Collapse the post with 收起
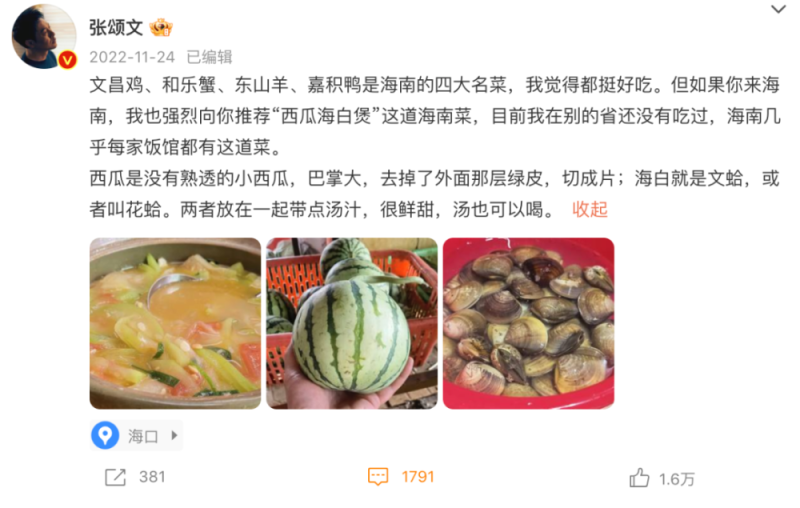The image size is (800, 508). (589, 209)
